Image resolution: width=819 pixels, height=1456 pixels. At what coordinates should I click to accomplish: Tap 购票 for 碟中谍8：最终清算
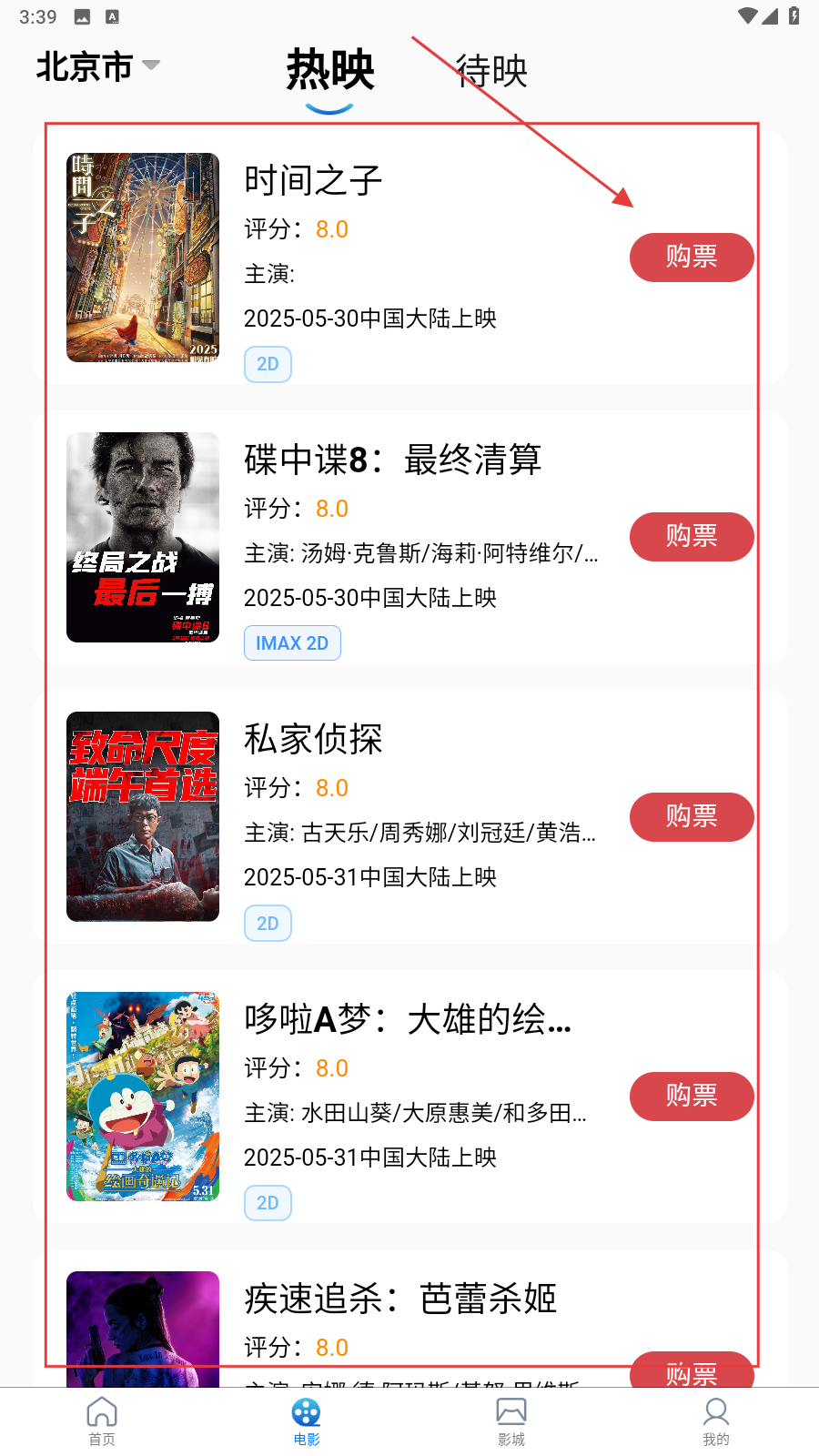coord(691,537)
